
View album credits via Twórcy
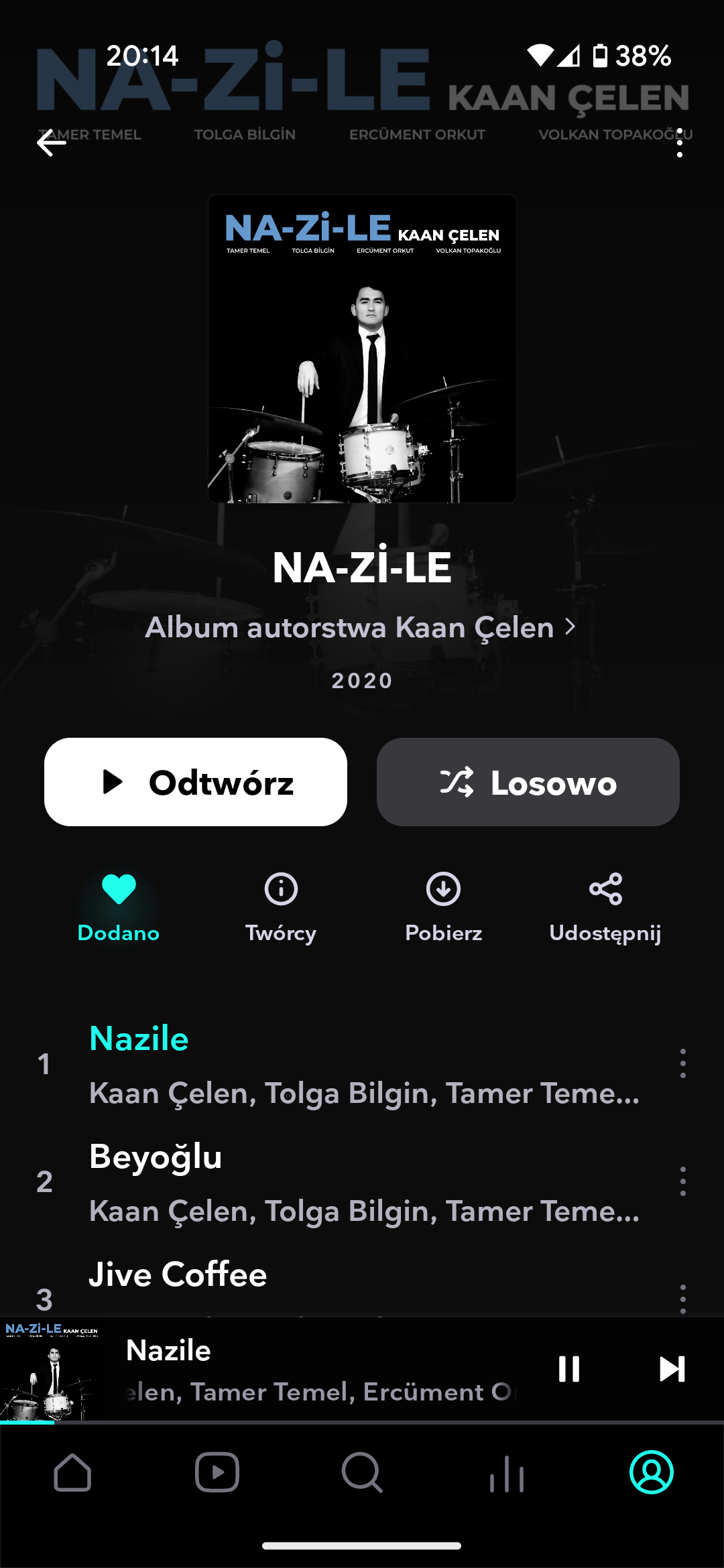281,905
